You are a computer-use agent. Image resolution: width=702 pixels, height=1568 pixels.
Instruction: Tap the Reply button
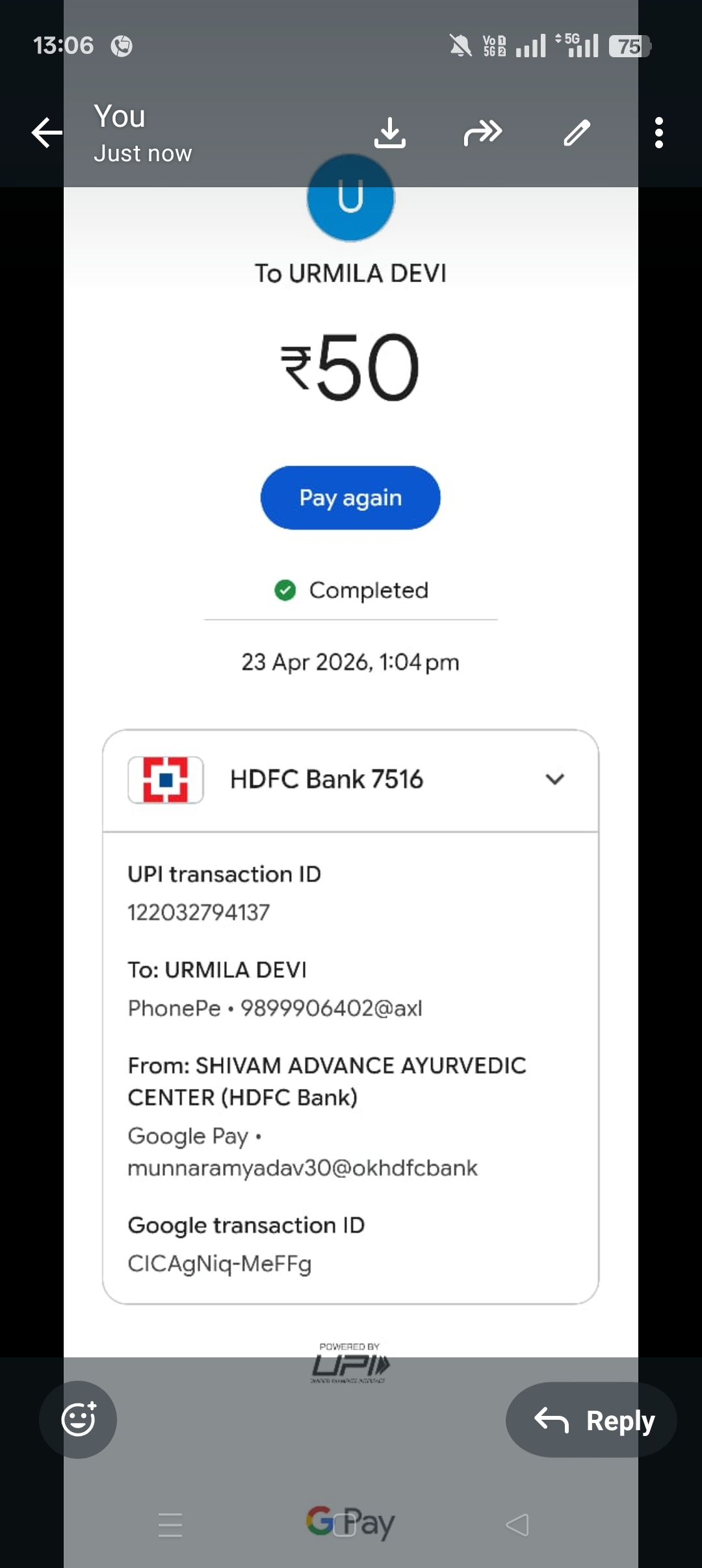tap(591, 1420)
